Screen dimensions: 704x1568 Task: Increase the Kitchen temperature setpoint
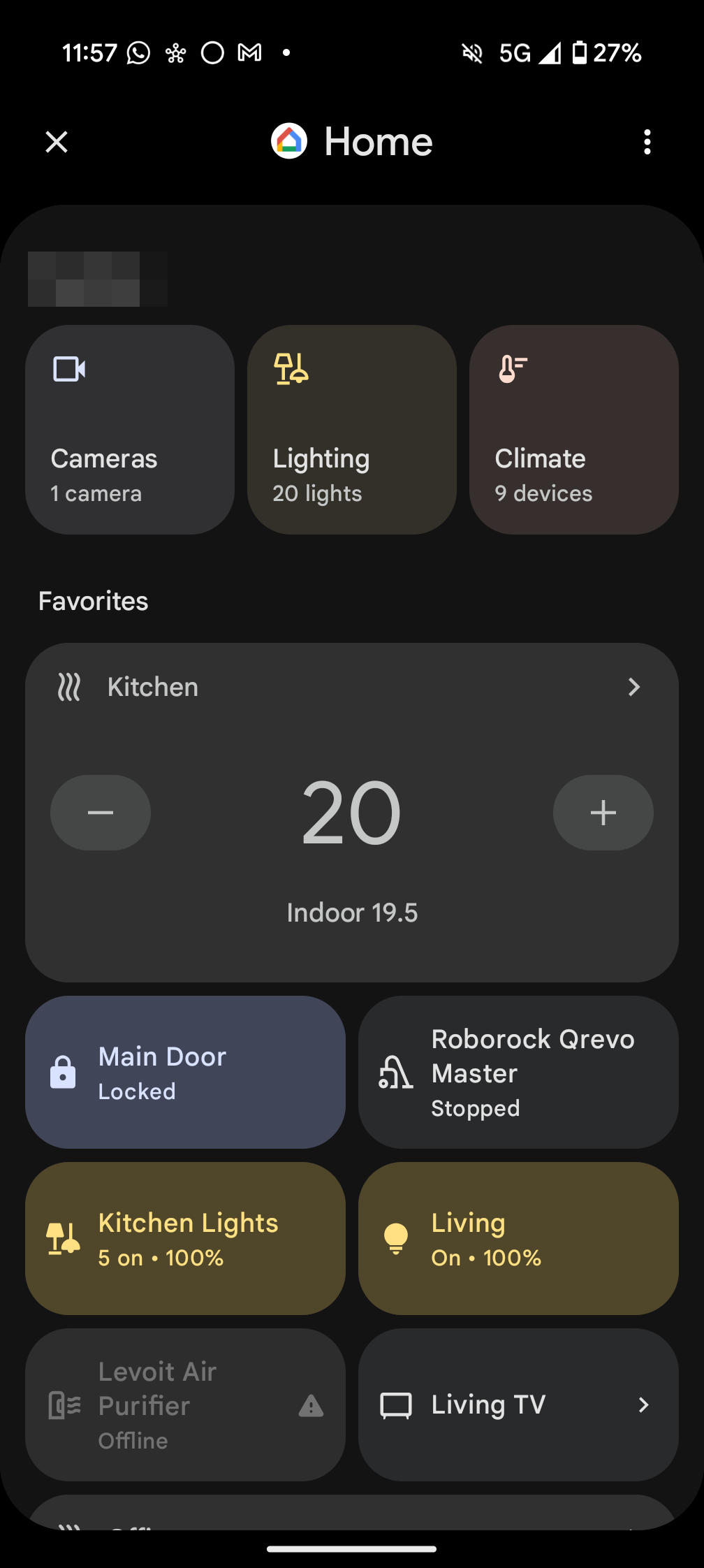pyautogui.click(x=603, y=813)
